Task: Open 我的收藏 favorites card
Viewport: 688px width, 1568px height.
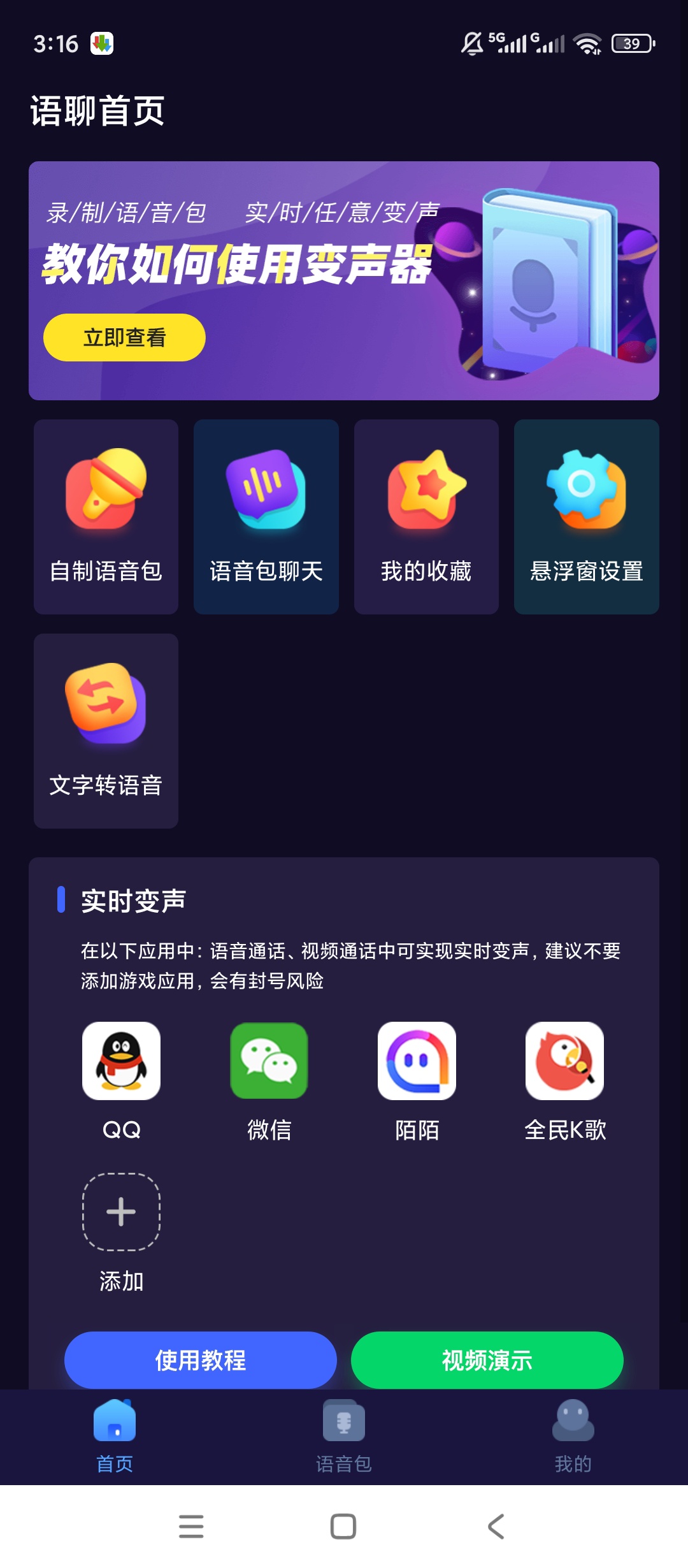Action: [x=426, y=516]
